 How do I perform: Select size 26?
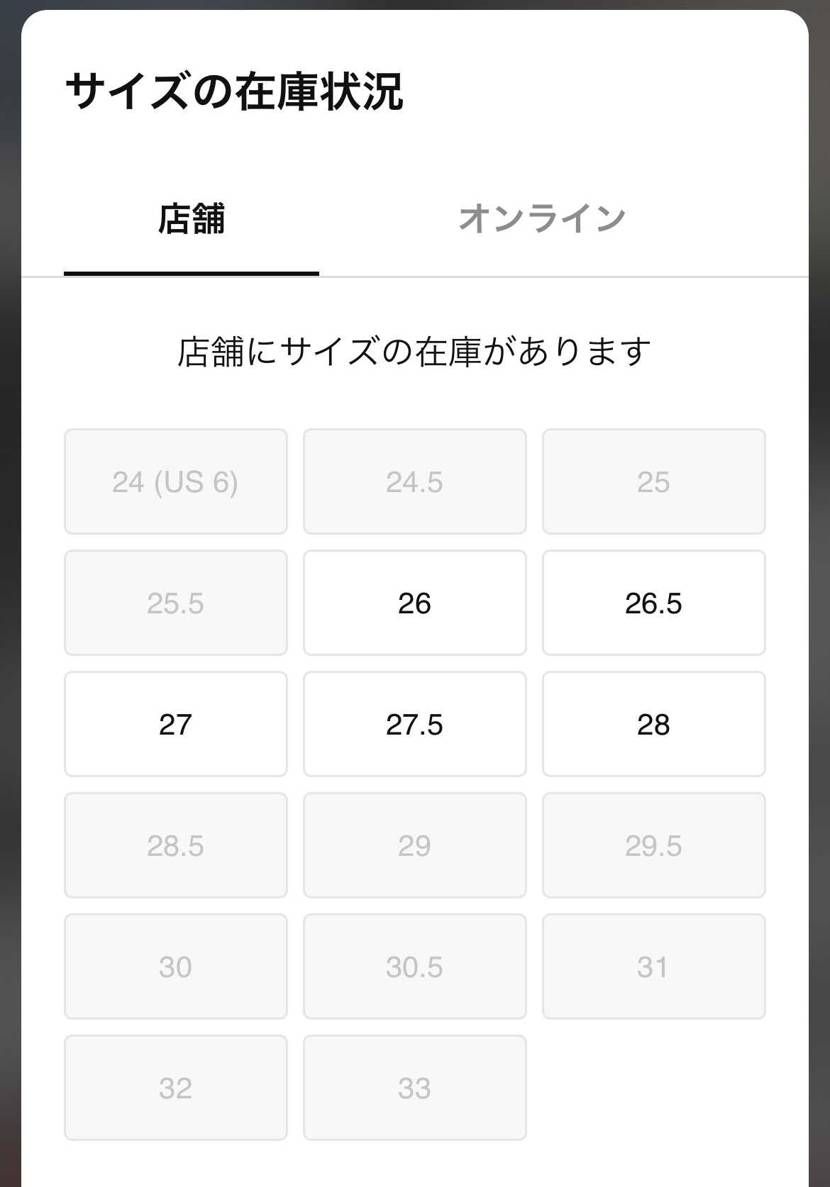(x=414, y=603)
